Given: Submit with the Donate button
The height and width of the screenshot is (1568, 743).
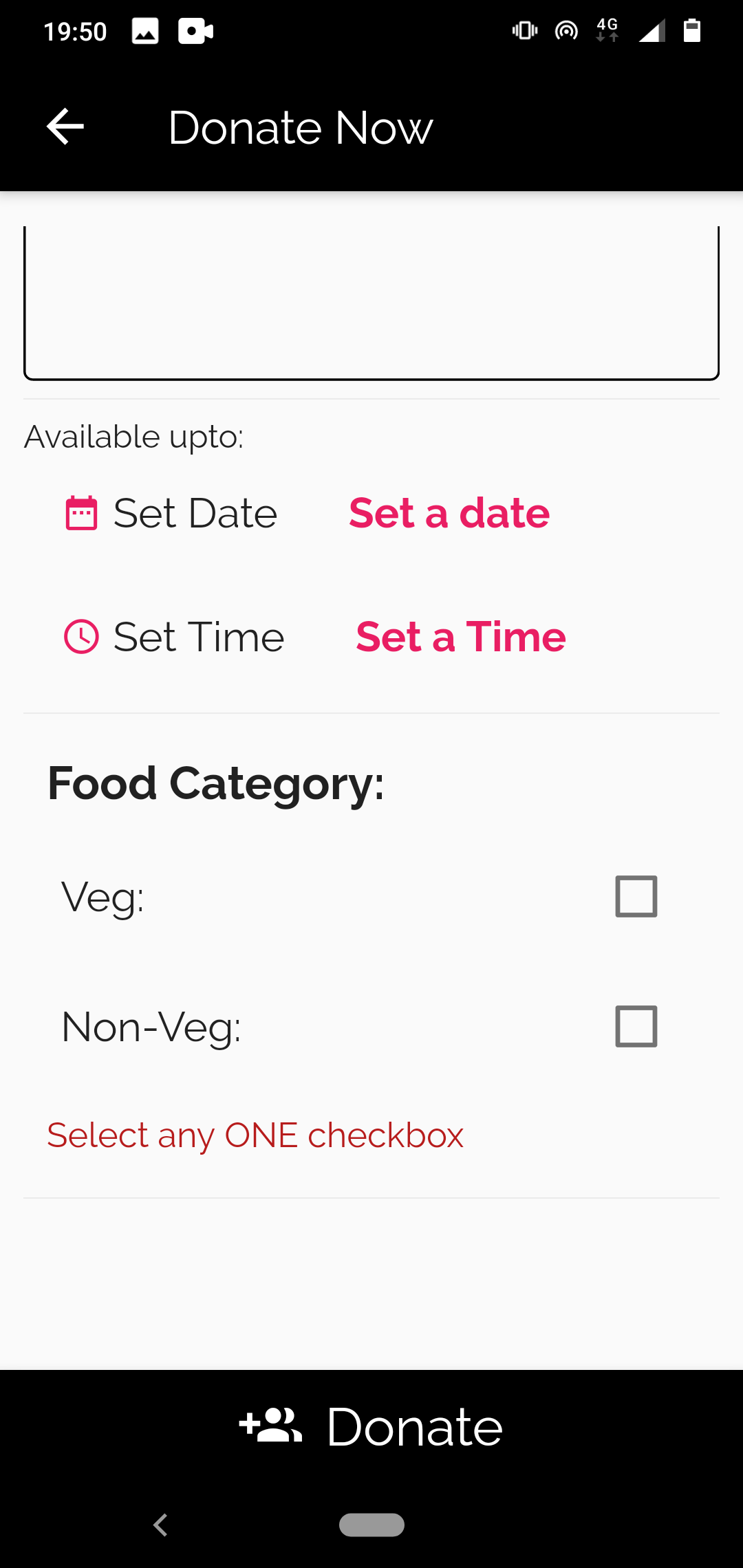Looking at the screenshot, I should [371, 1427].
